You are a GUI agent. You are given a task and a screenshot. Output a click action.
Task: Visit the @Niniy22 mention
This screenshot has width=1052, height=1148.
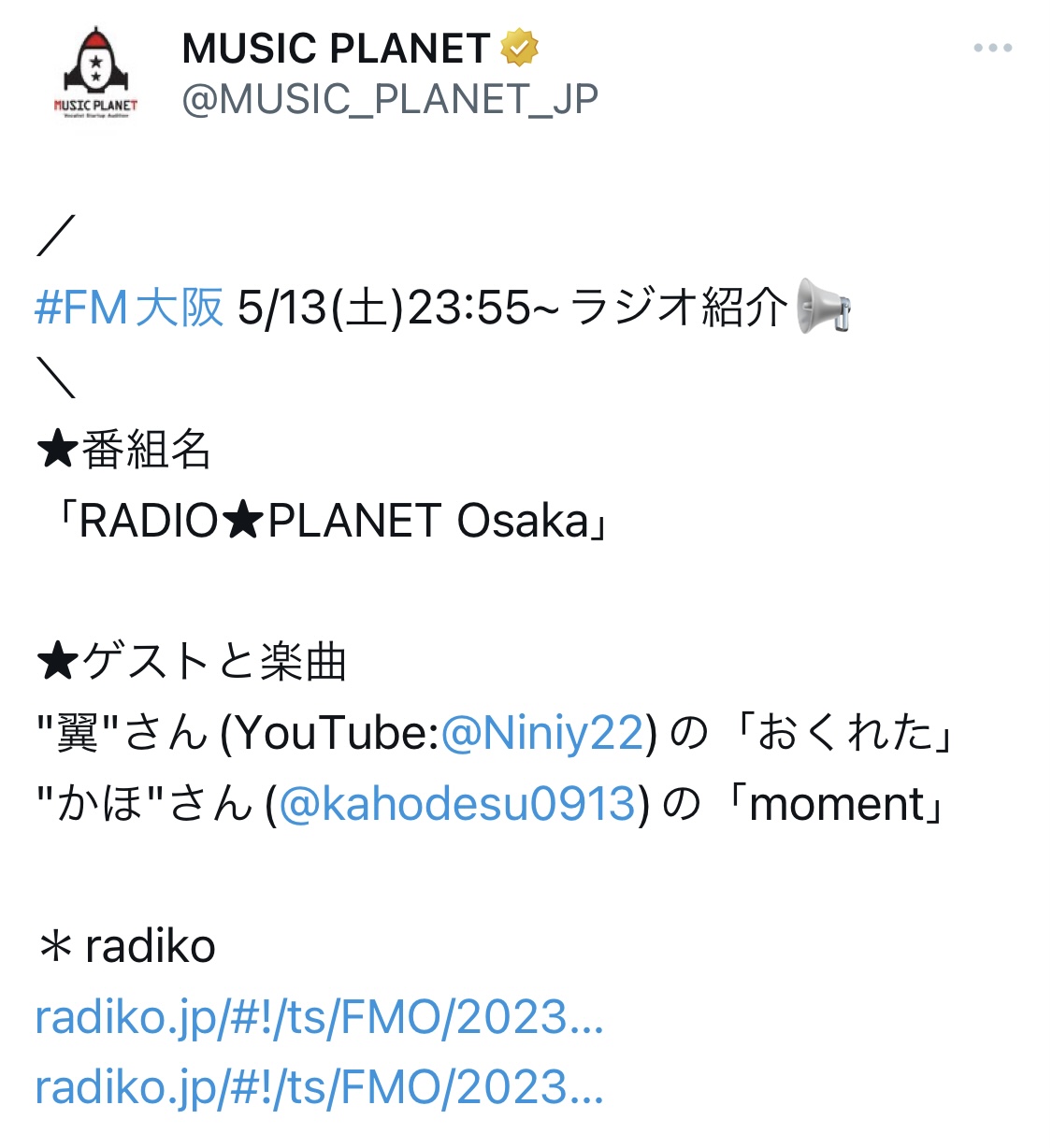click(x=542, y=733)
